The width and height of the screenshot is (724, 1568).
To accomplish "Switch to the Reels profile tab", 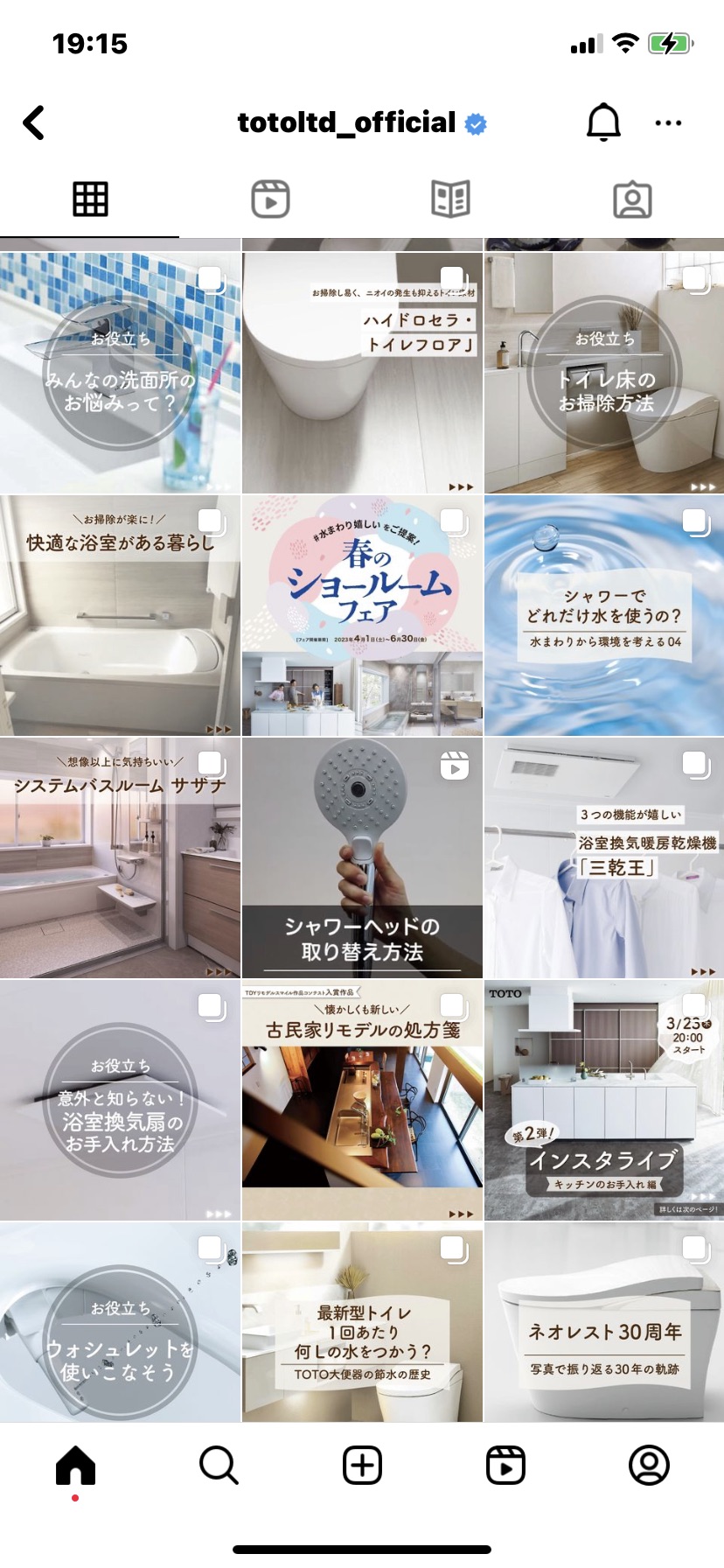I will point(270,199).
